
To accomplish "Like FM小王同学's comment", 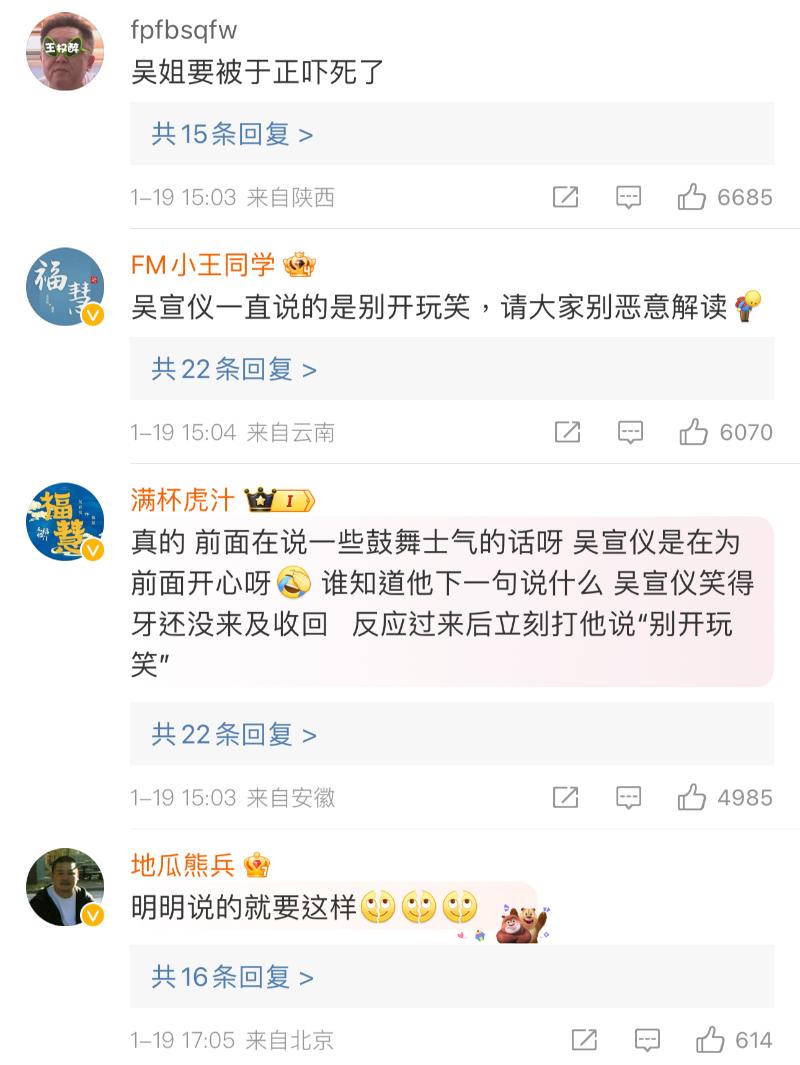I will (694, 432).
